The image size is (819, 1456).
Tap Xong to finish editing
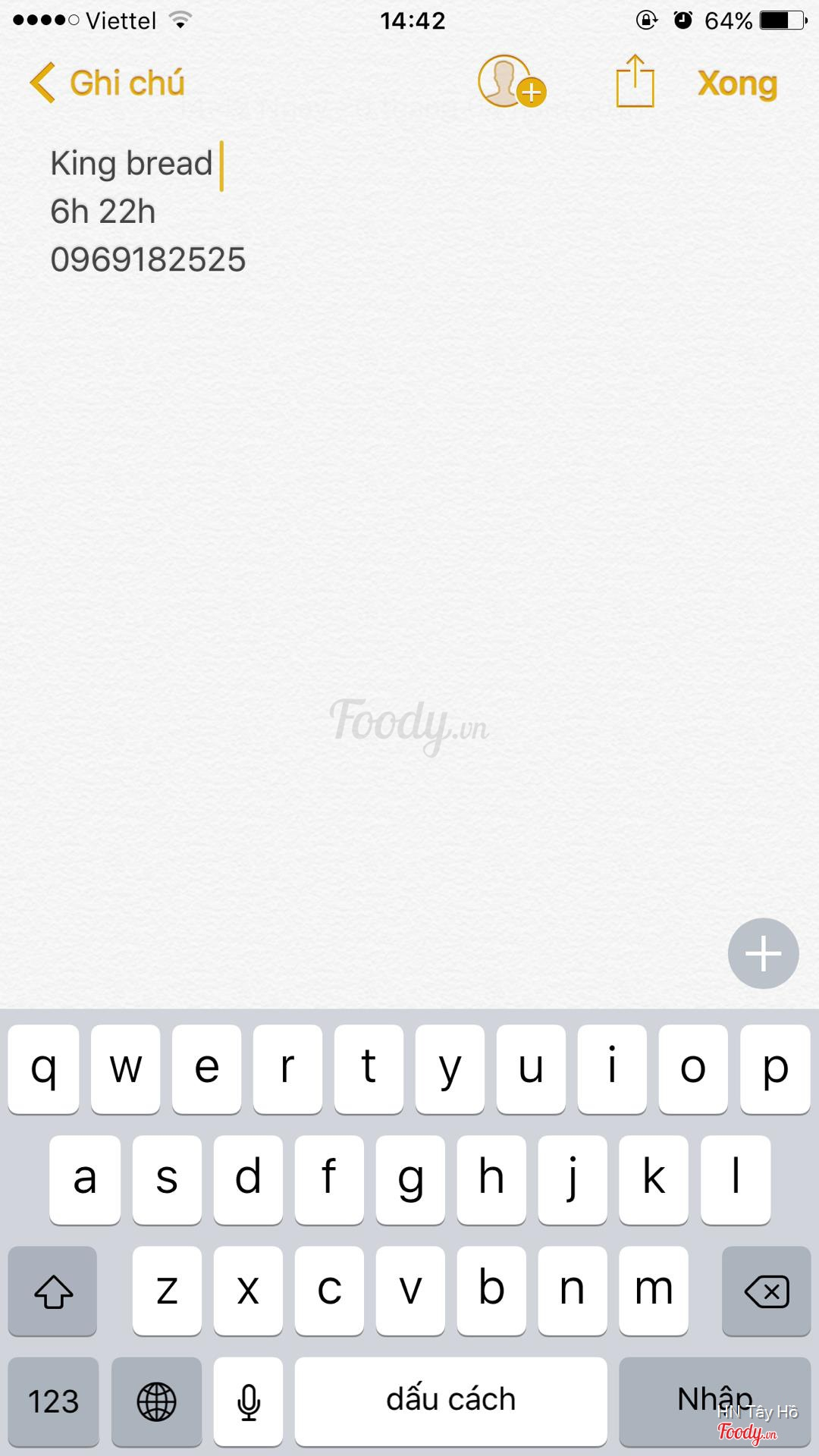click(x=737, y=83)
